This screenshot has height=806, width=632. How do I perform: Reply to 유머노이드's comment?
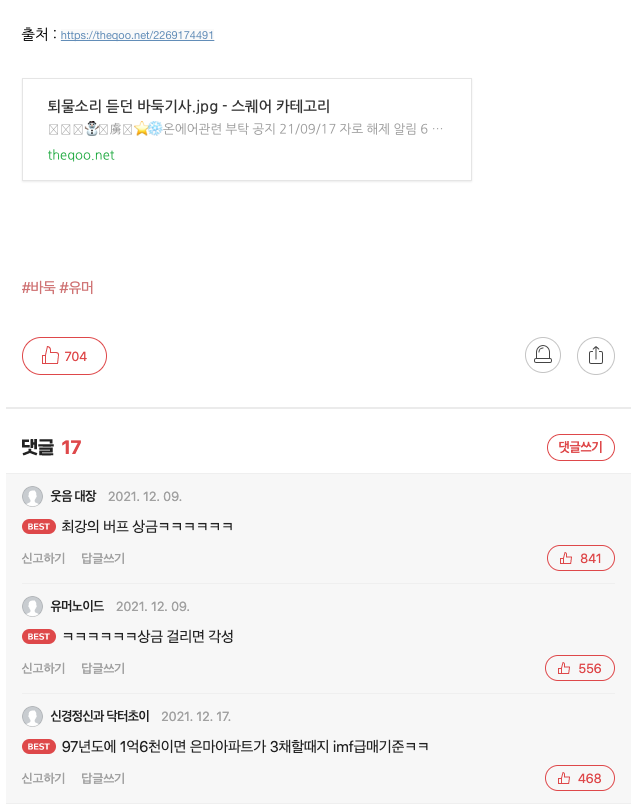pyautogui.click(x=103, y=668)
